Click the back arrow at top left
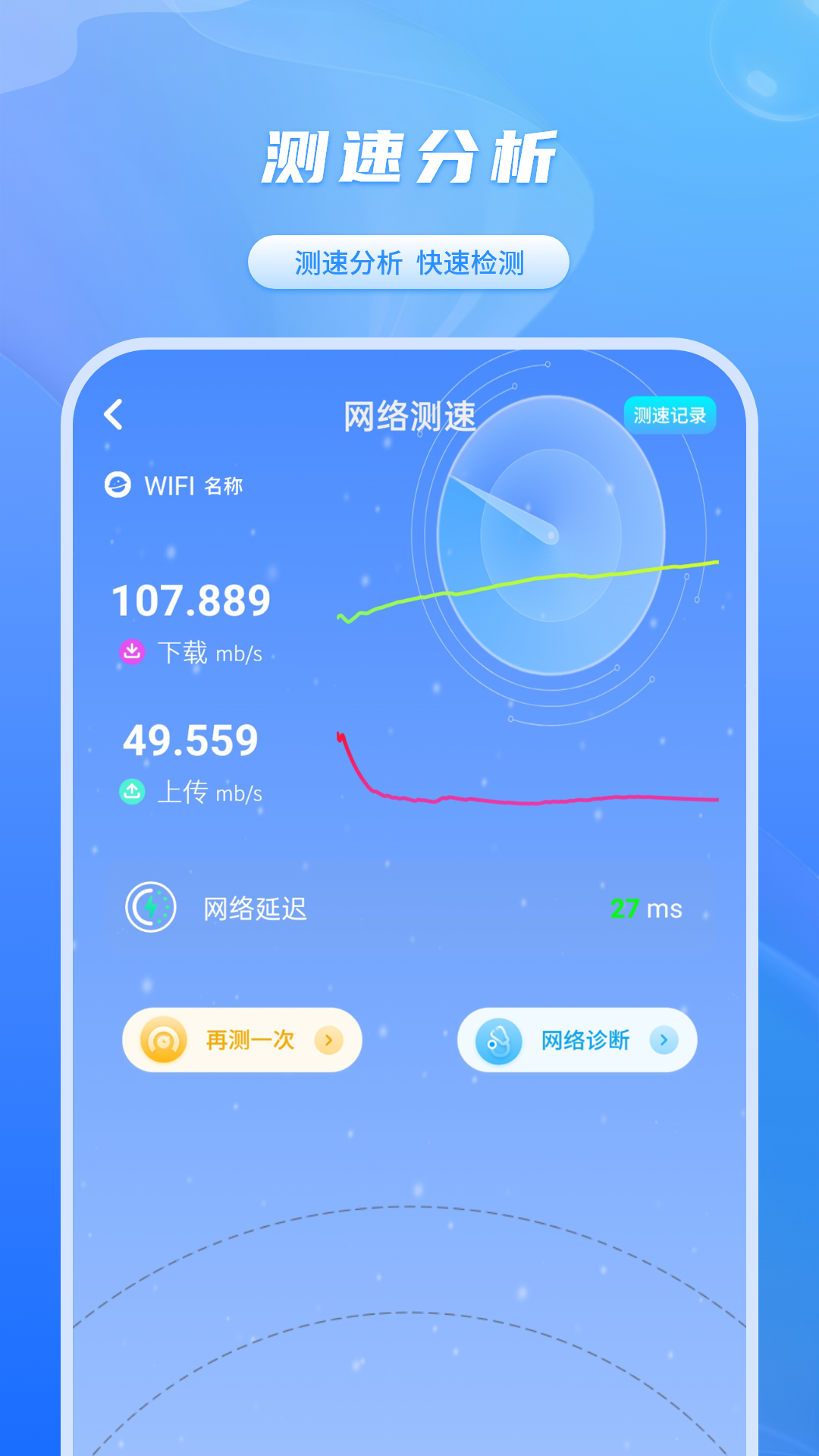 click(x=112, y=413)
